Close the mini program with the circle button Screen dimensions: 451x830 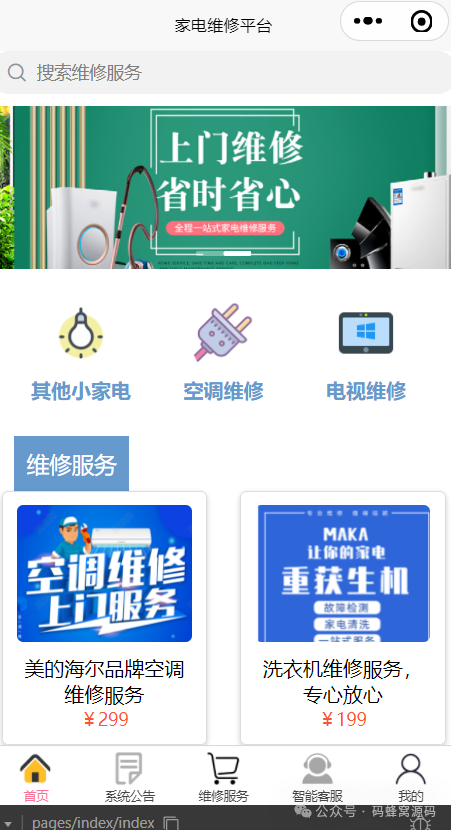tap(421, 21)
